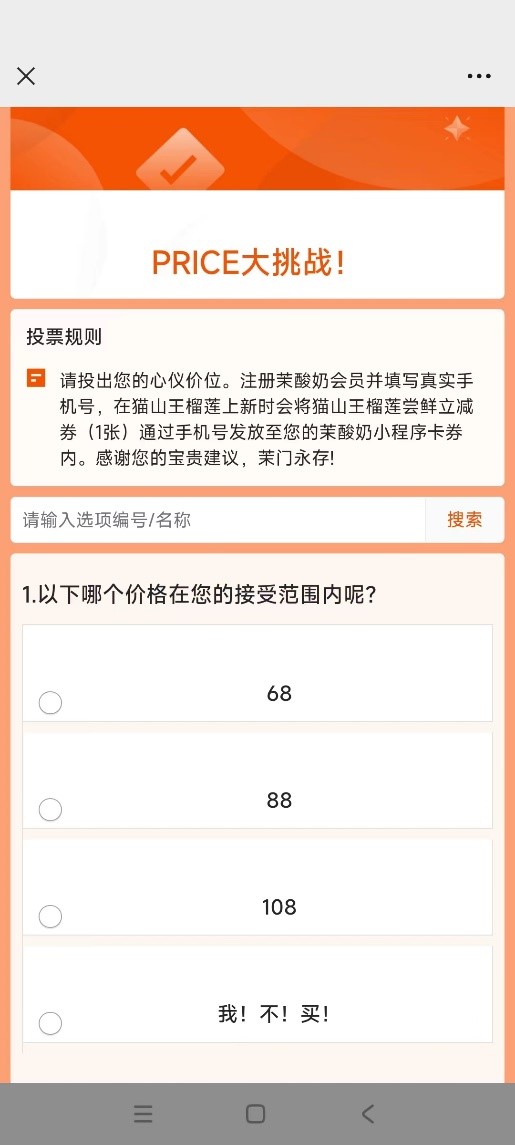The height and width of the screenshot is (1145, 515).
Task: Close the survey page
Action: [26, 76]
